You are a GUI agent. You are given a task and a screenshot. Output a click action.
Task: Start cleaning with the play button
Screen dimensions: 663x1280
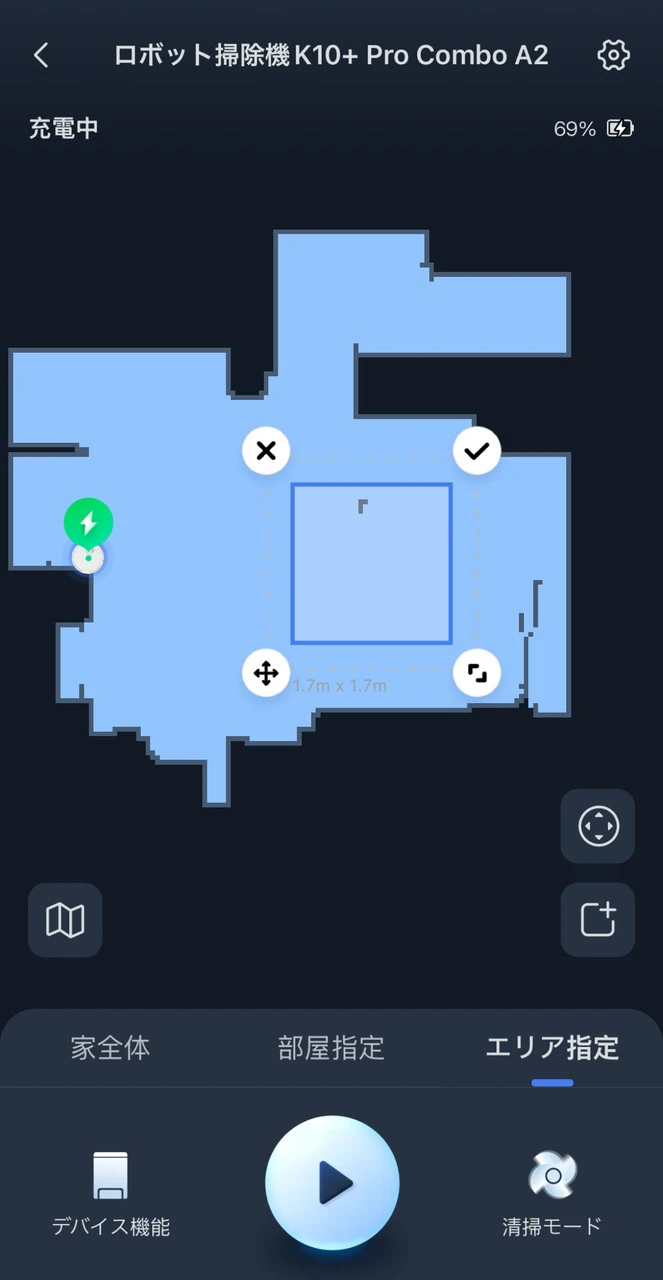pyautogui.click(x=332, y=1183)
